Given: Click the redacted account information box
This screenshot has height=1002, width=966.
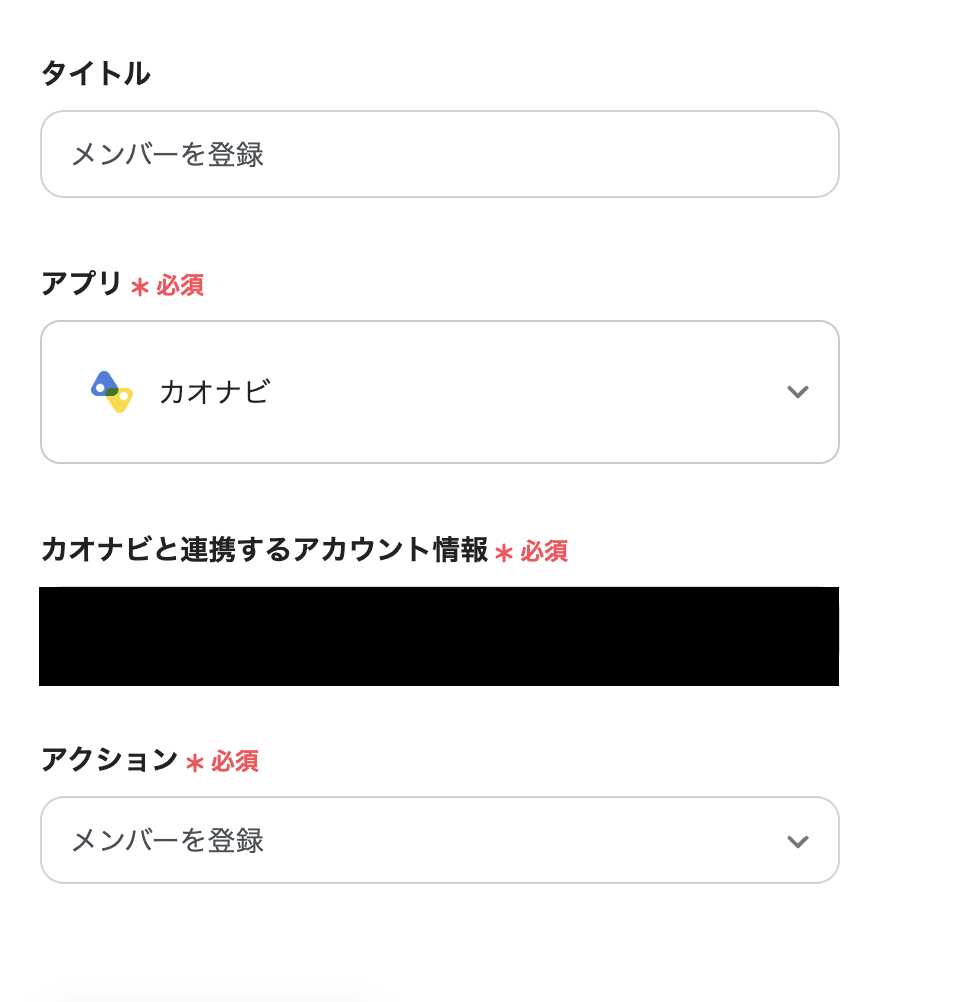Looking at the screenshot, I should point(440,636).
